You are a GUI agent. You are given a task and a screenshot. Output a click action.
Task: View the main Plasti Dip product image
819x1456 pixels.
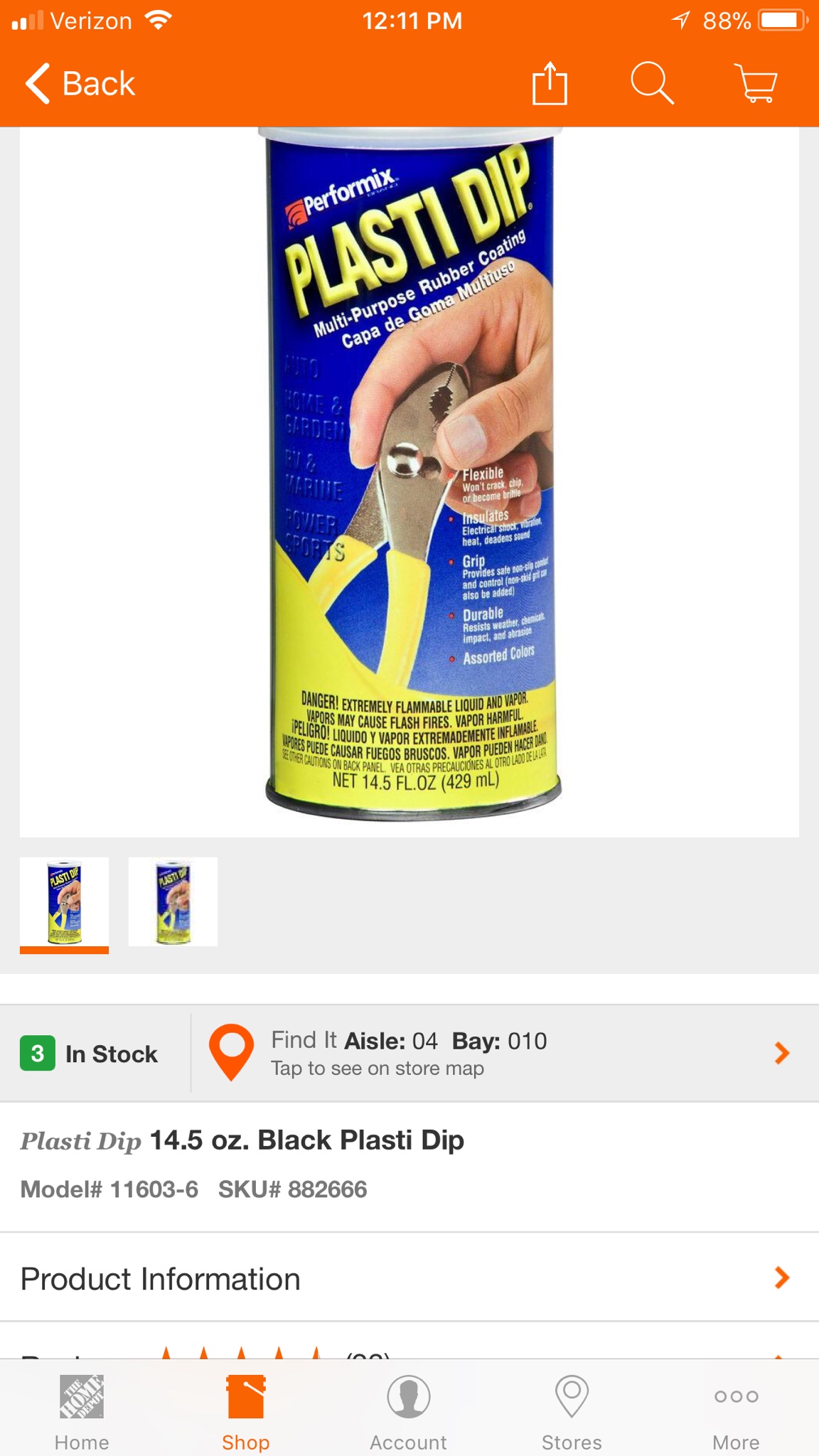click(409, 482)
